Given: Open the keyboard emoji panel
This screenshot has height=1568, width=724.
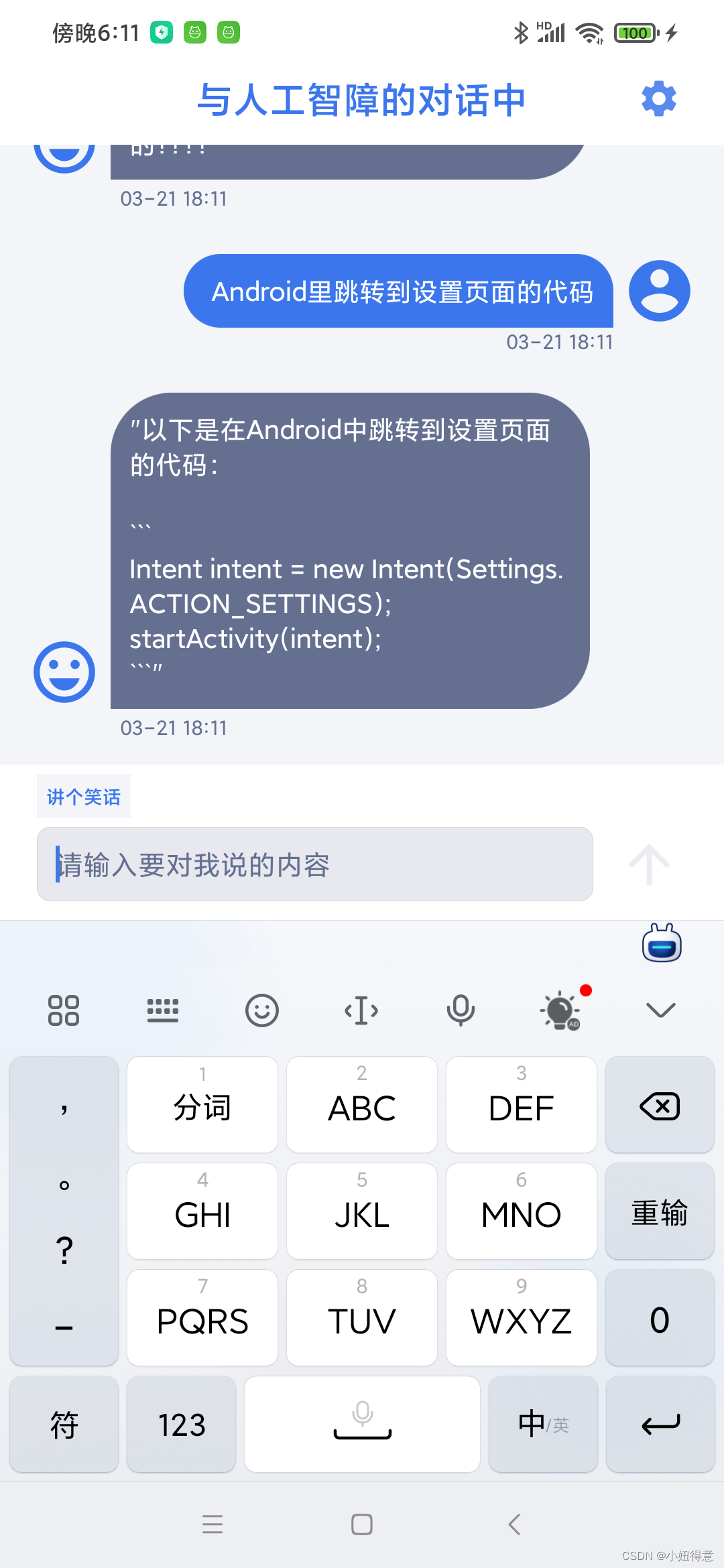Looking at the screenshot, I should click(262, 1010).
